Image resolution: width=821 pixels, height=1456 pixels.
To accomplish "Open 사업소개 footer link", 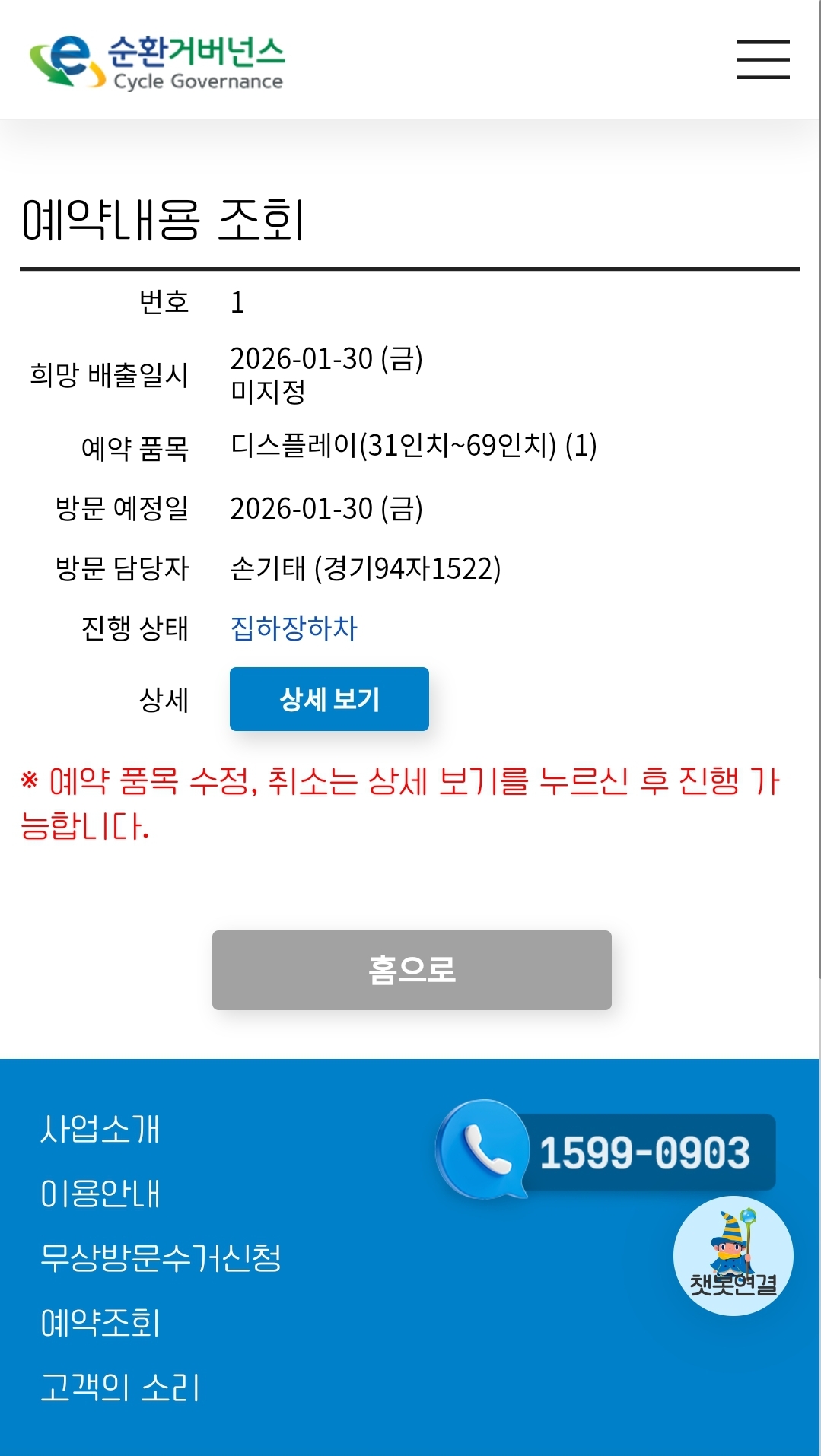I will tap(100, 1129).
